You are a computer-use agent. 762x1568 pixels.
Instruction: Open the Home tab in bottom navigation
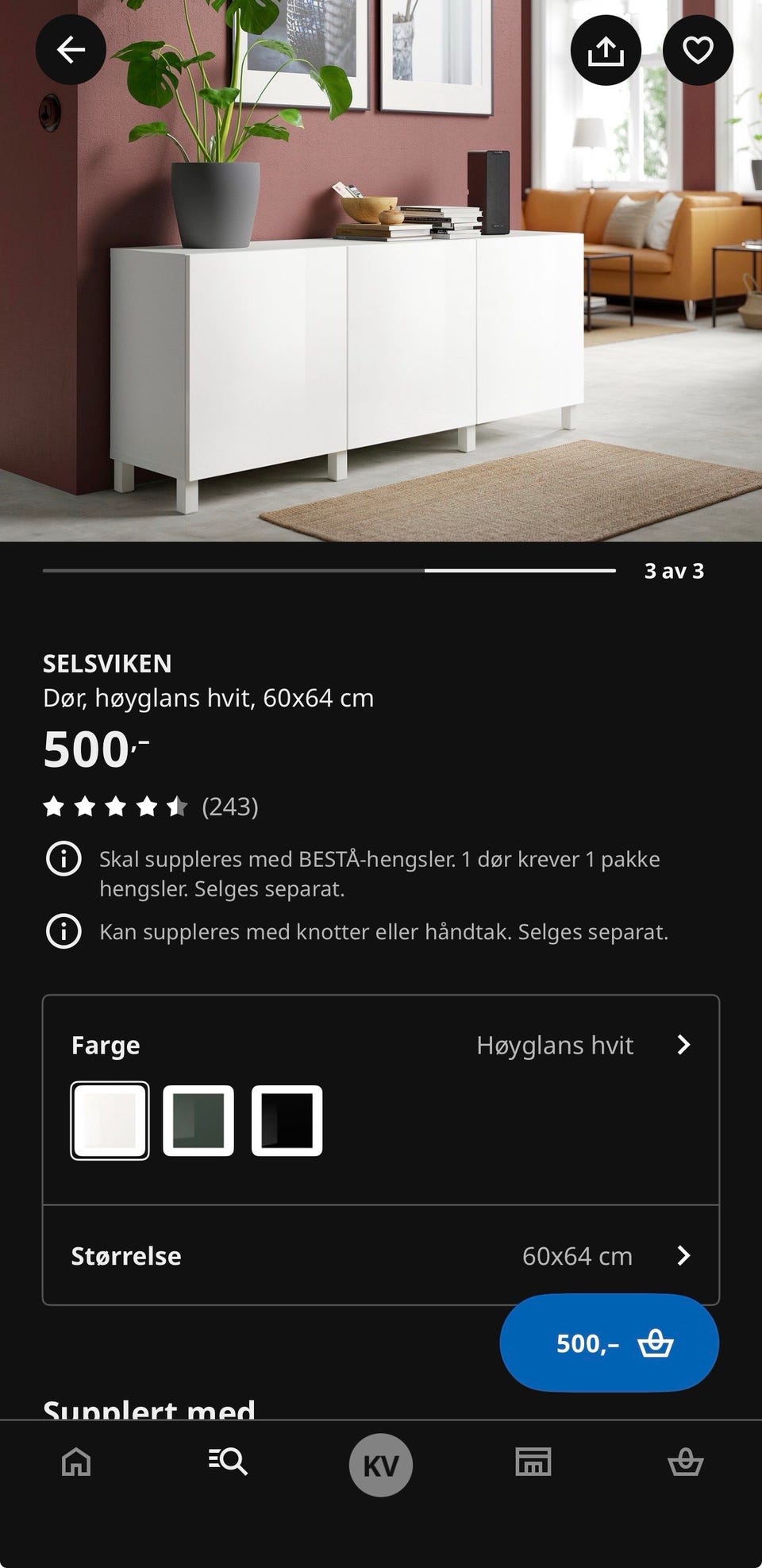(76, 1465)
